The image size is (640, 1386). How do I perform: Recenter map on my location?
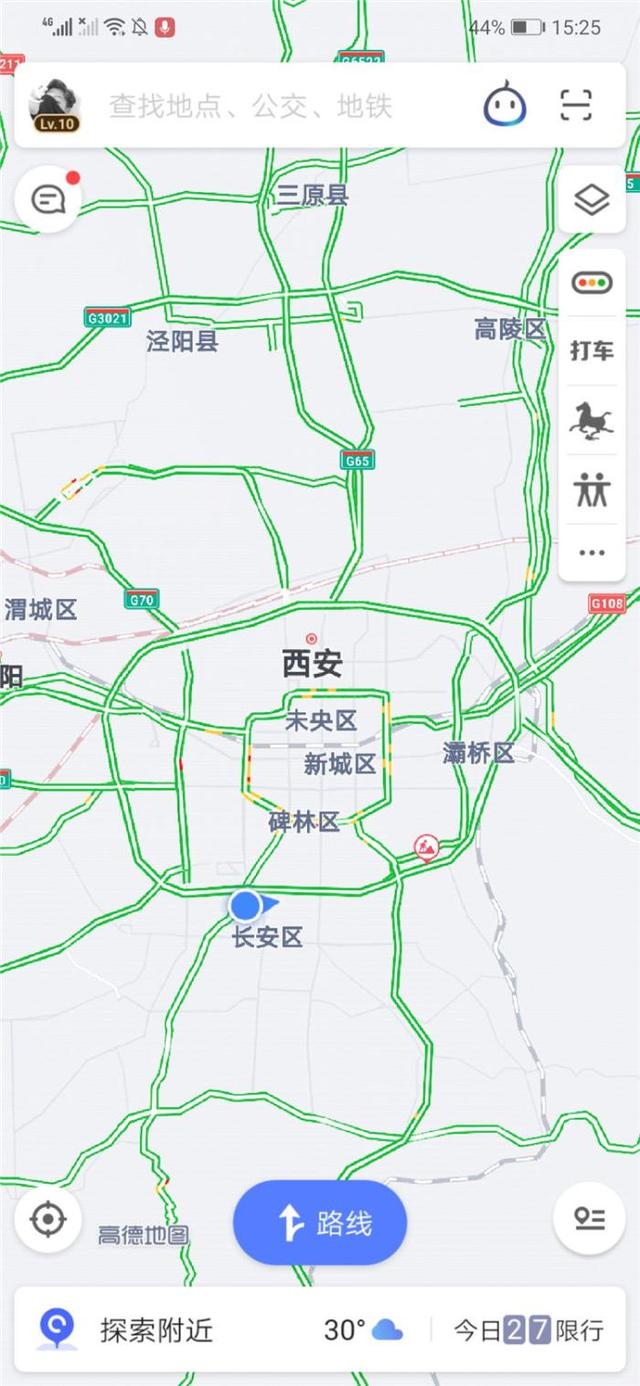click(x=48, y=1220)
